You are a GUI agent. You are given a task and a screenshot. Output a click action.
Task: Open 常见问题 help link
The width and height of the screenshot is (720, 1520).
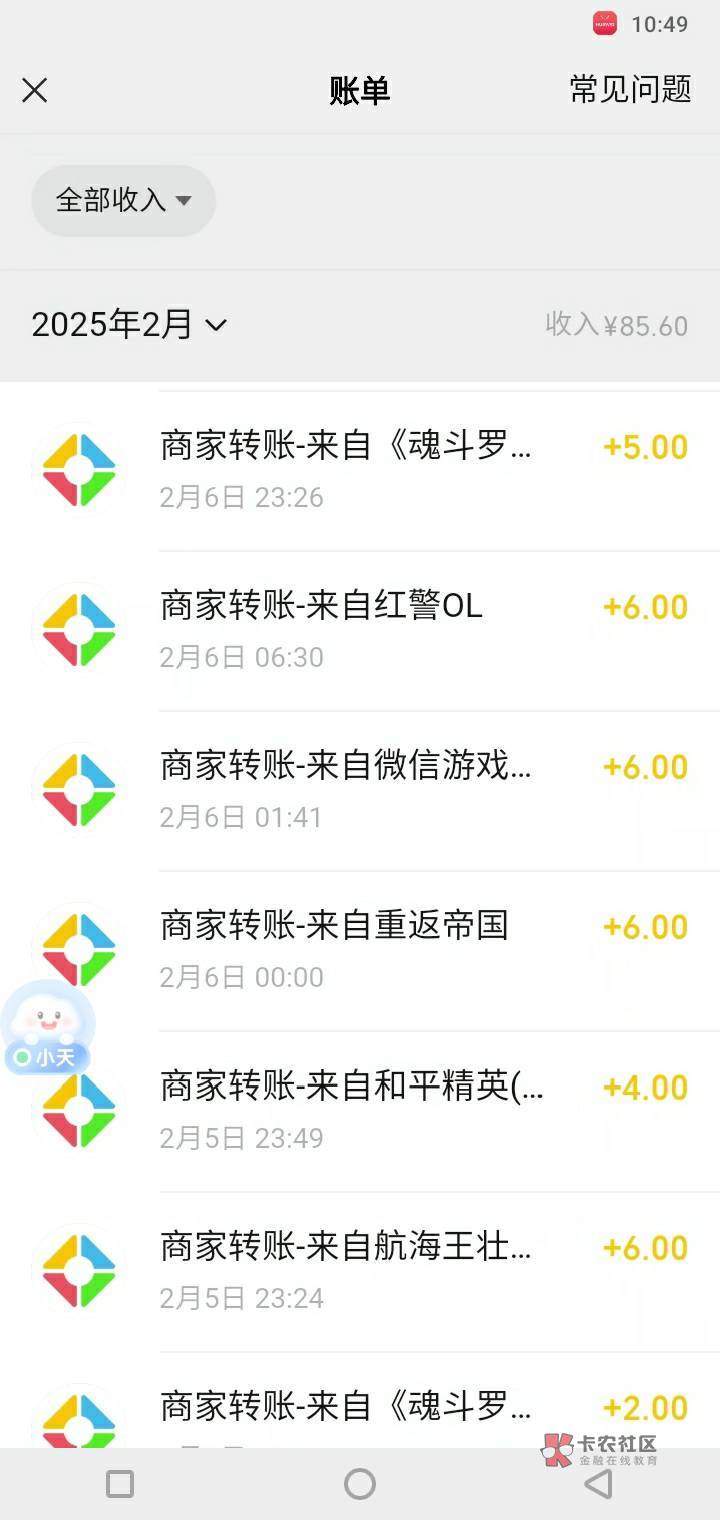[x=630, y=90]
